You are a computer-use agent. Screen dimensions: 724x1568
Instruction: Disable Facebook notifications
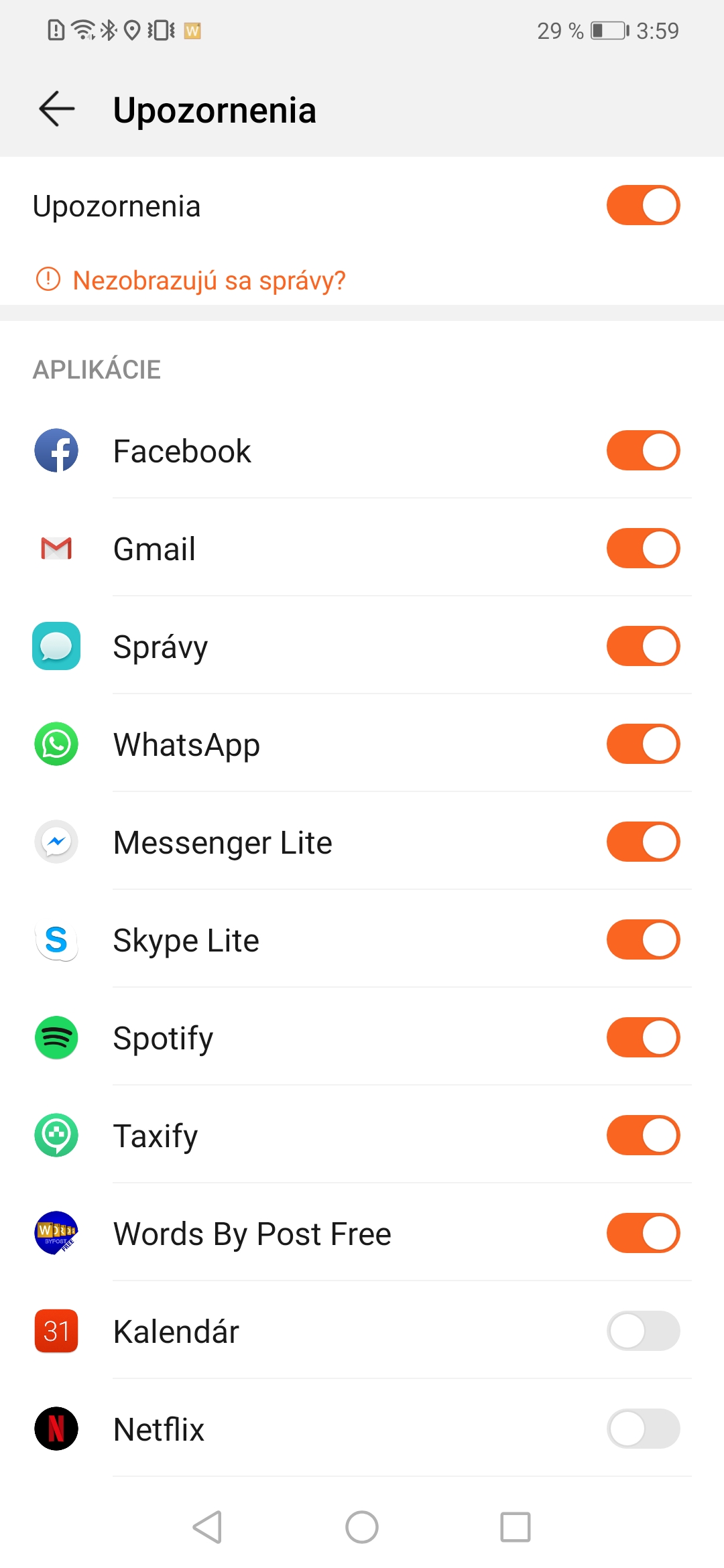click(643, 450)
